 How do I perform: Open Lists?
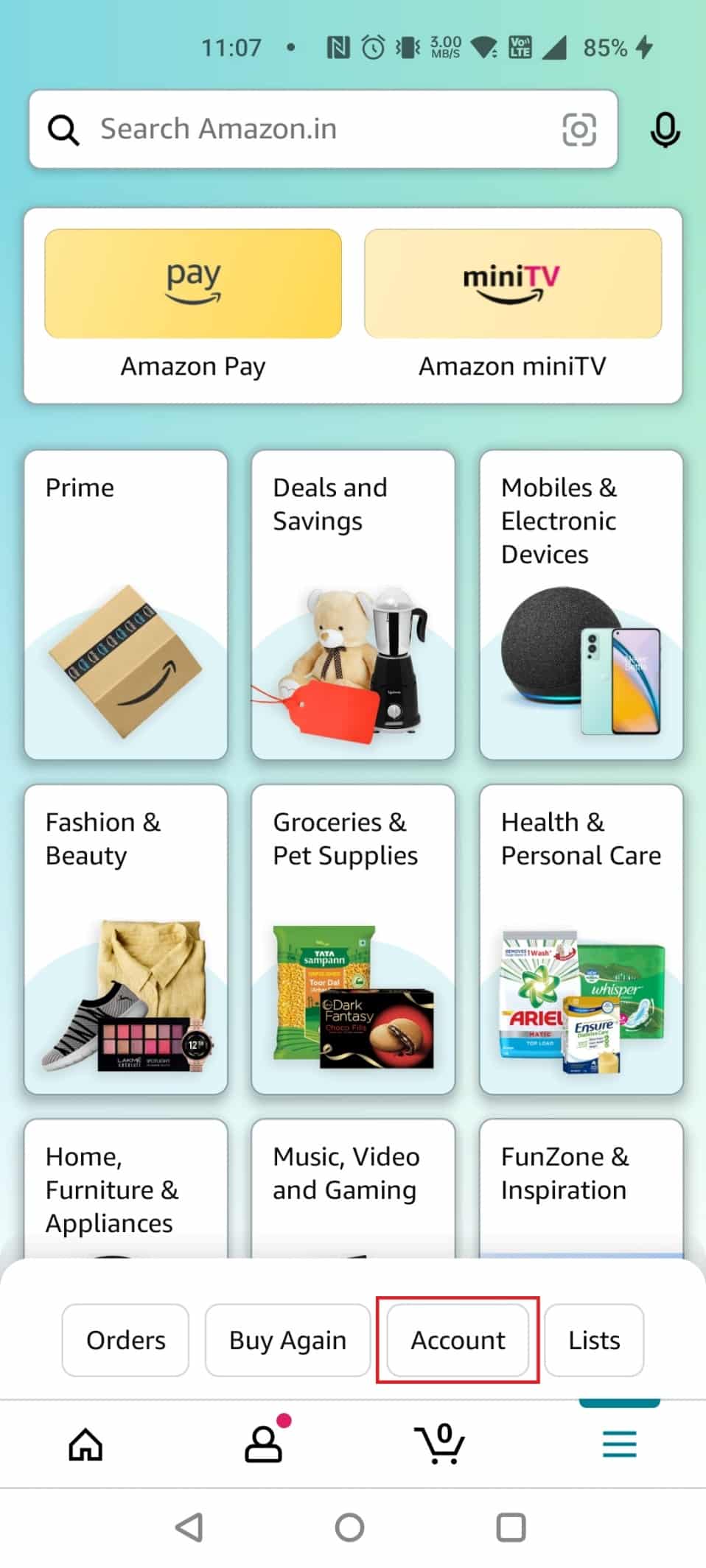594,1340
